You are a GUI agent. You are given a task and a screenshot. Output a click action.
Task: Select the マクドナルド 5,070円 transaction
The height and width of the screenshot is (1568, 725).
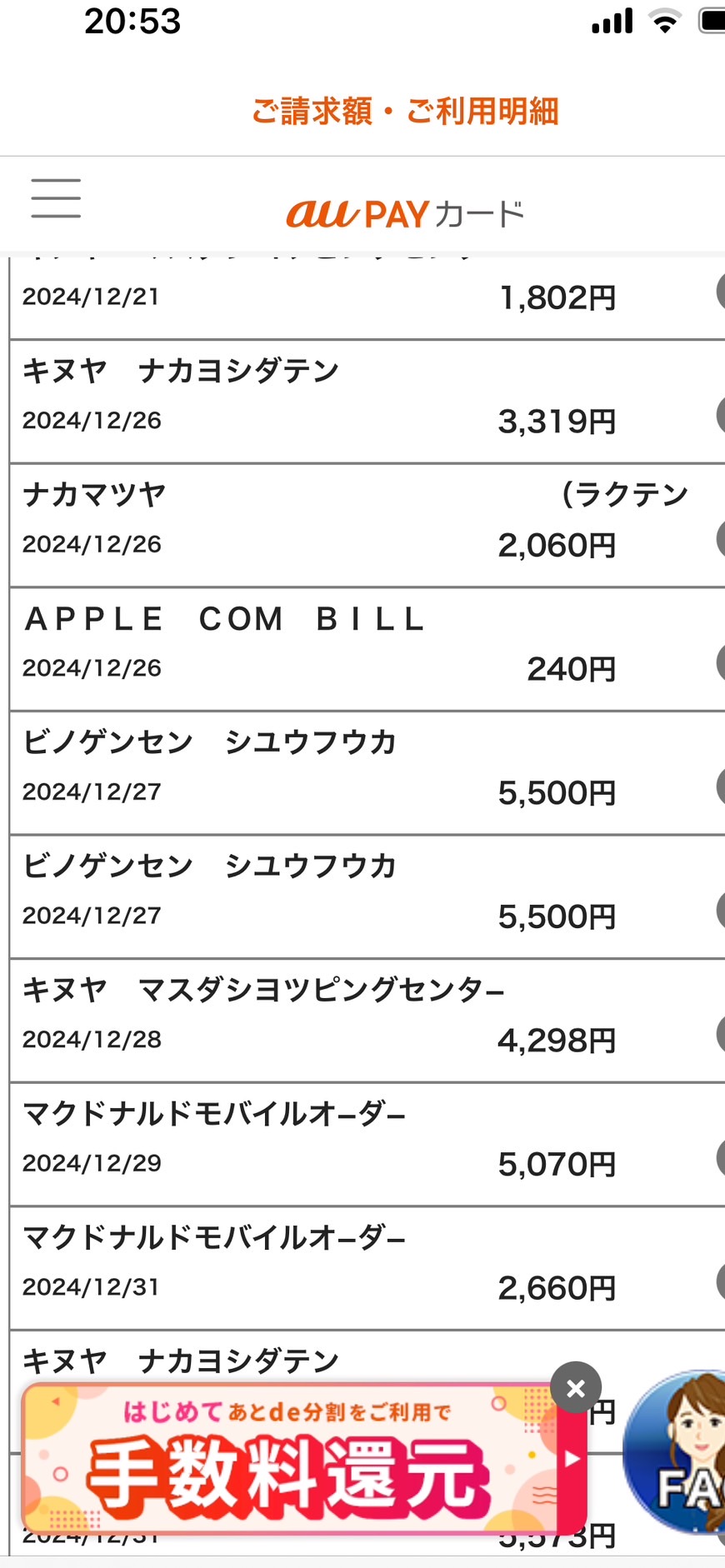[367, 1145]
